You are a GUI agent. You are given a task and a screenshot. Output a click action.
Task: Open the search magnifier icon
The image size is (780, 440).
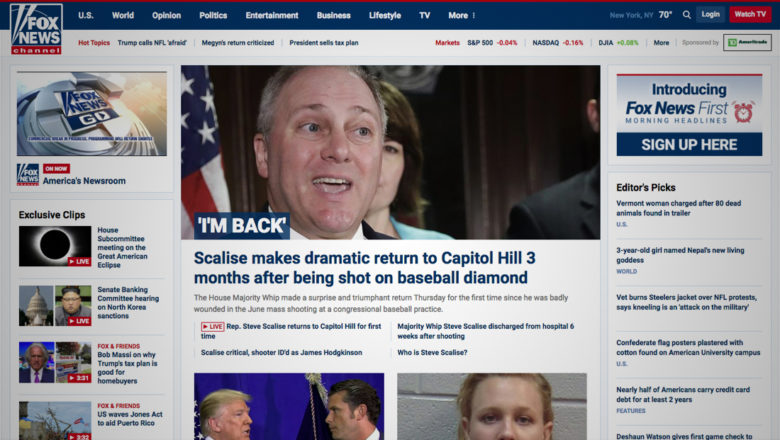click(x=687, y=15)
